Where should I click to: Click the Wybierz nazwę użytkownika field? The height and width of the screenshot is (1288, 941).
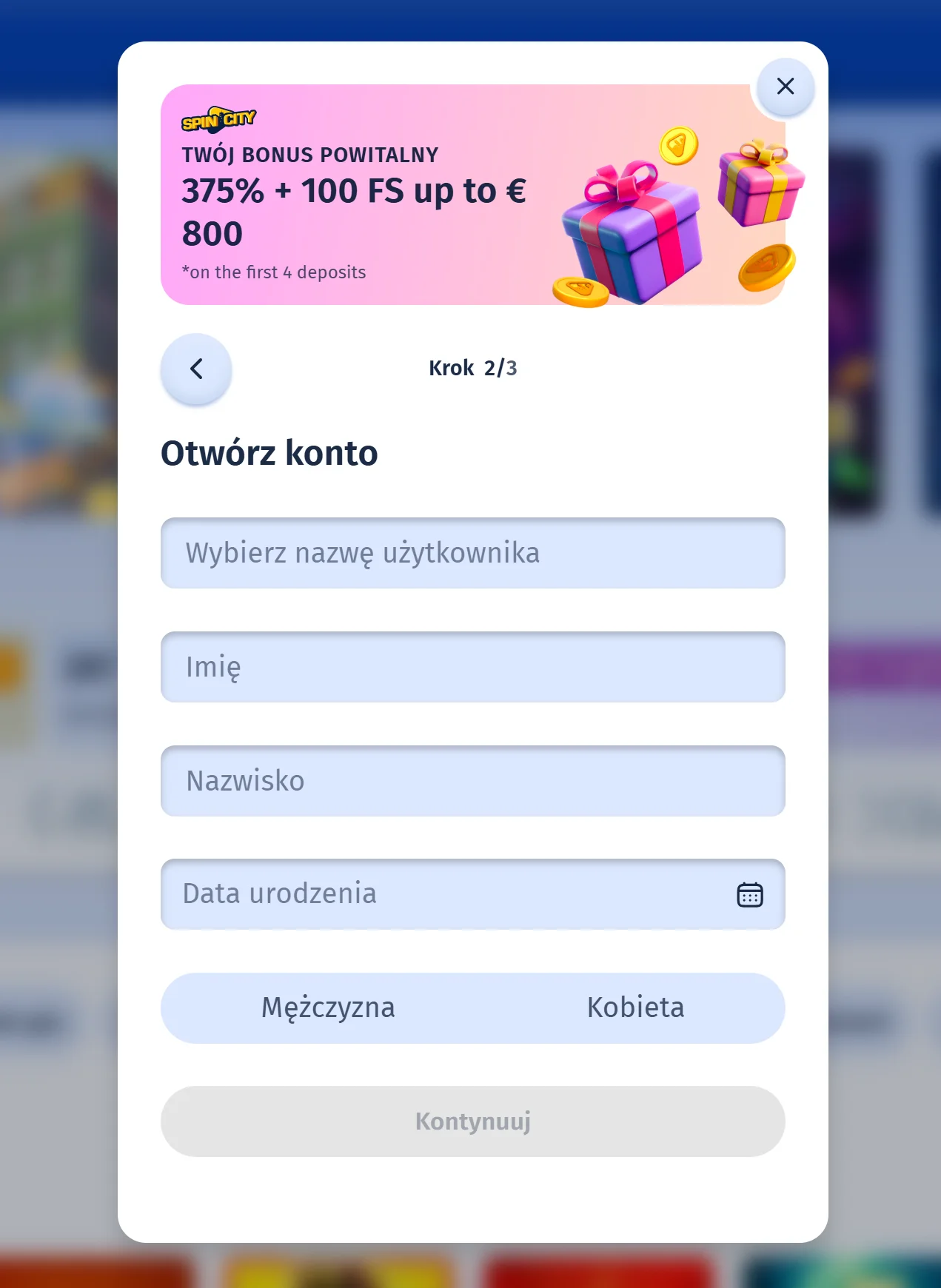(473, 553)
